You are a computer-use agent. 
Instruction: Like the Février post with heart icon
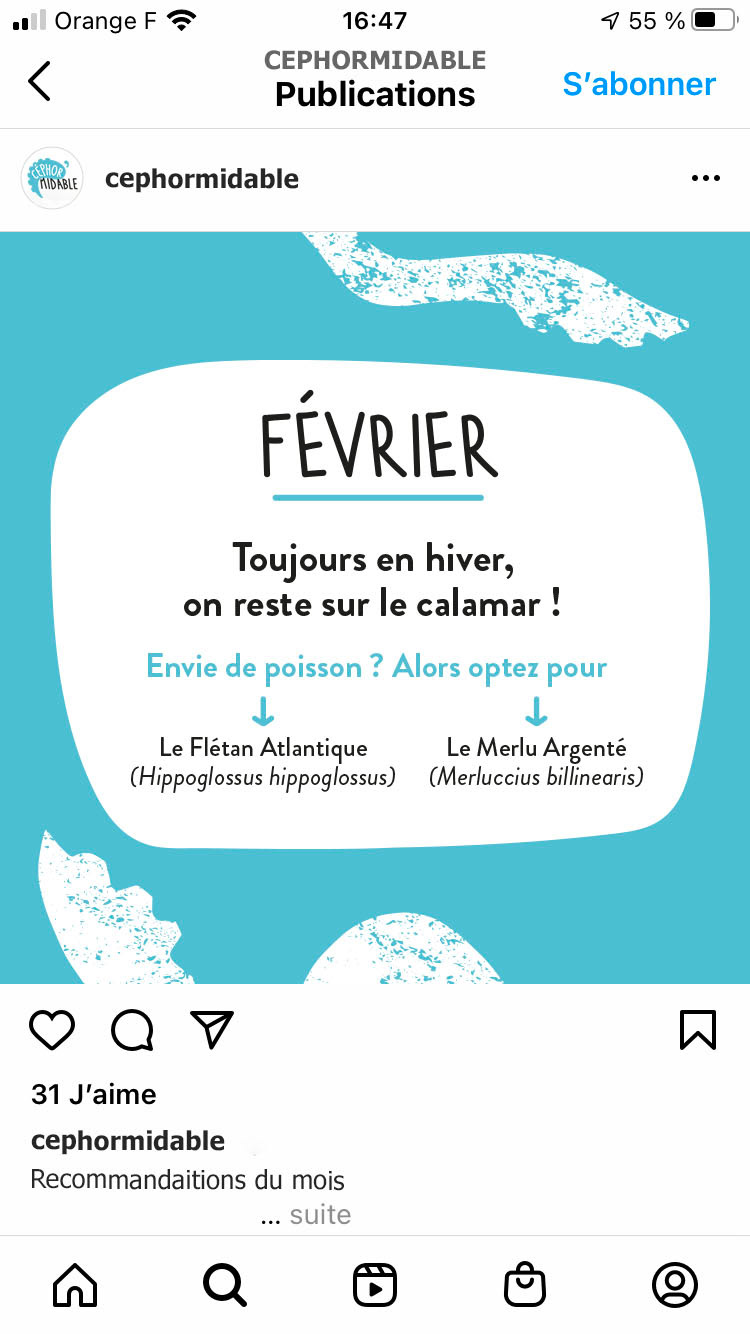[52, 1030]
